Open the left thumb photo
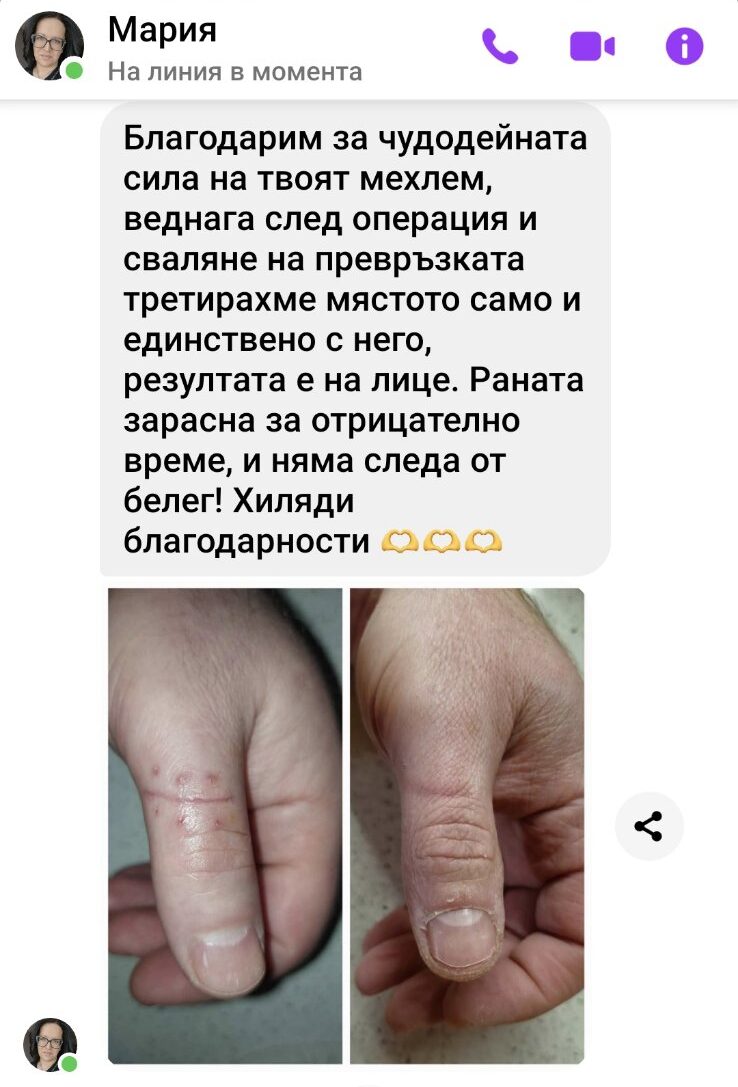This screenshot has height=1087, width=738. 224,825
